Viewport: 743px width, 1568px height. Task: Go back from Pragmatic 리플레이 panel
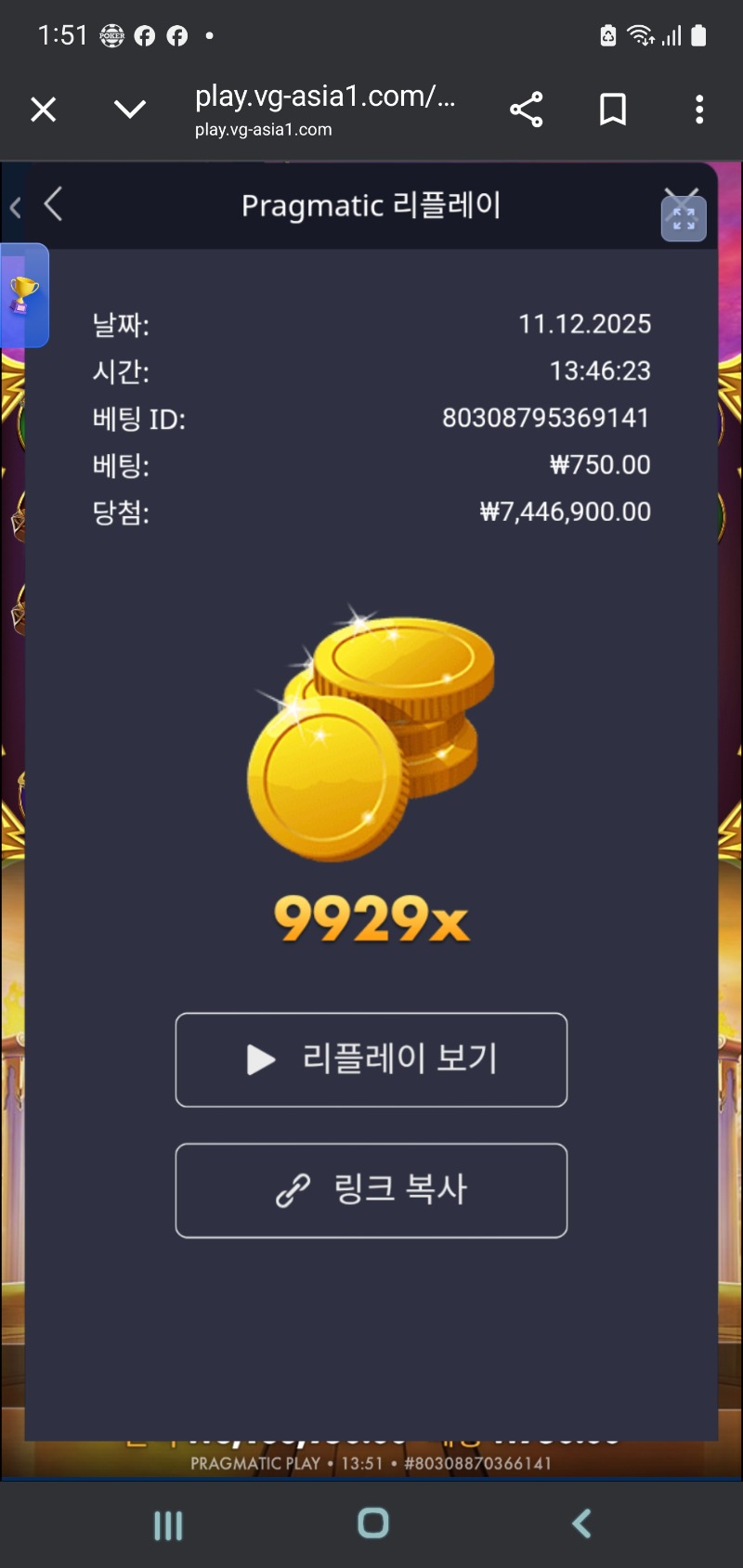54,204
